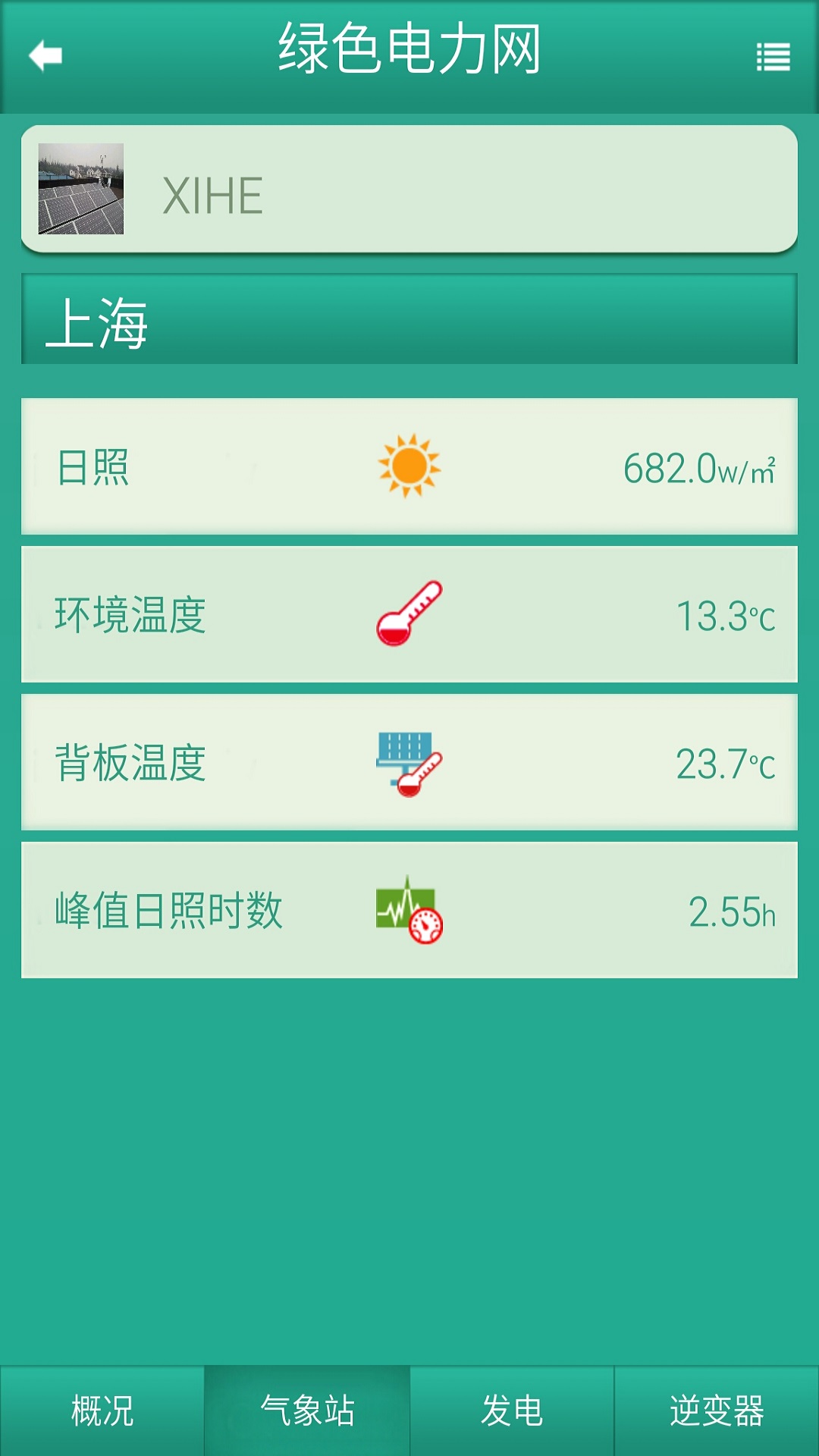The width and height of the screenshot is (819, 1456).
Task: Select the 环境温度 row
Action: [409, 614]
